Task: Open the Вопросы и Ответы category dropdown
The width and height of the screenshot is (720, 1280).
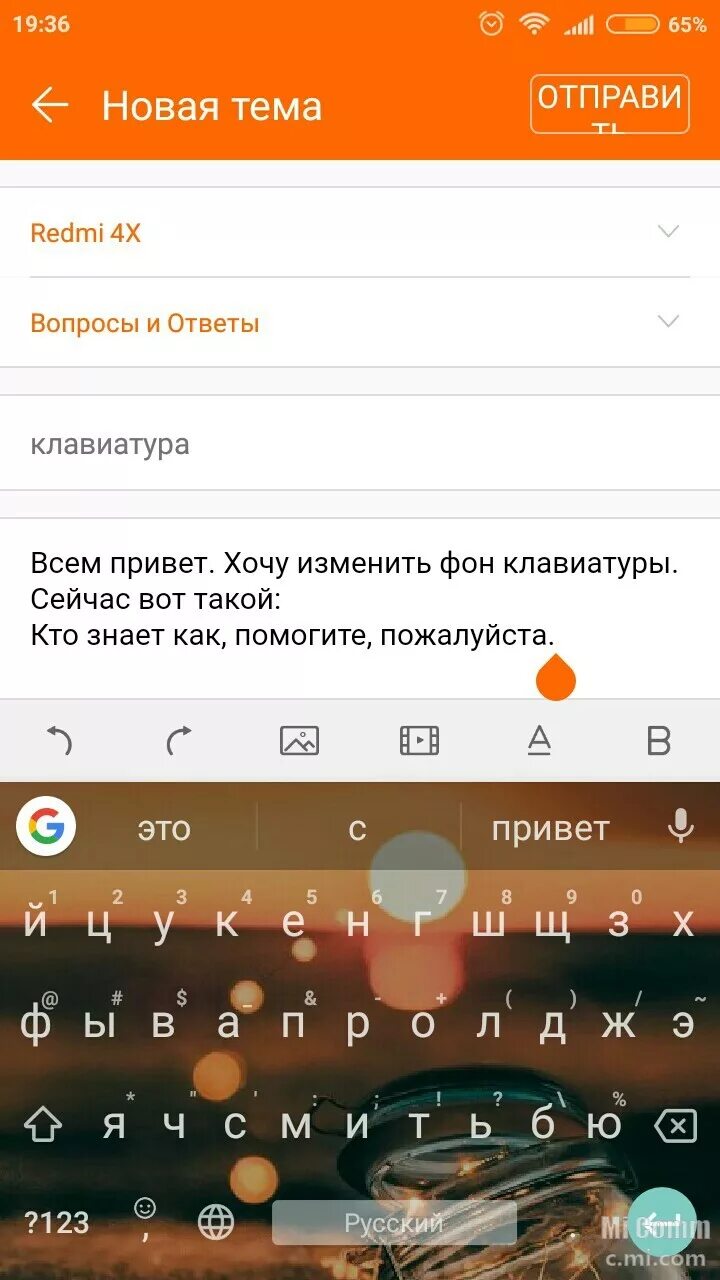Action: pyautogui.click(x=360, y=323)
